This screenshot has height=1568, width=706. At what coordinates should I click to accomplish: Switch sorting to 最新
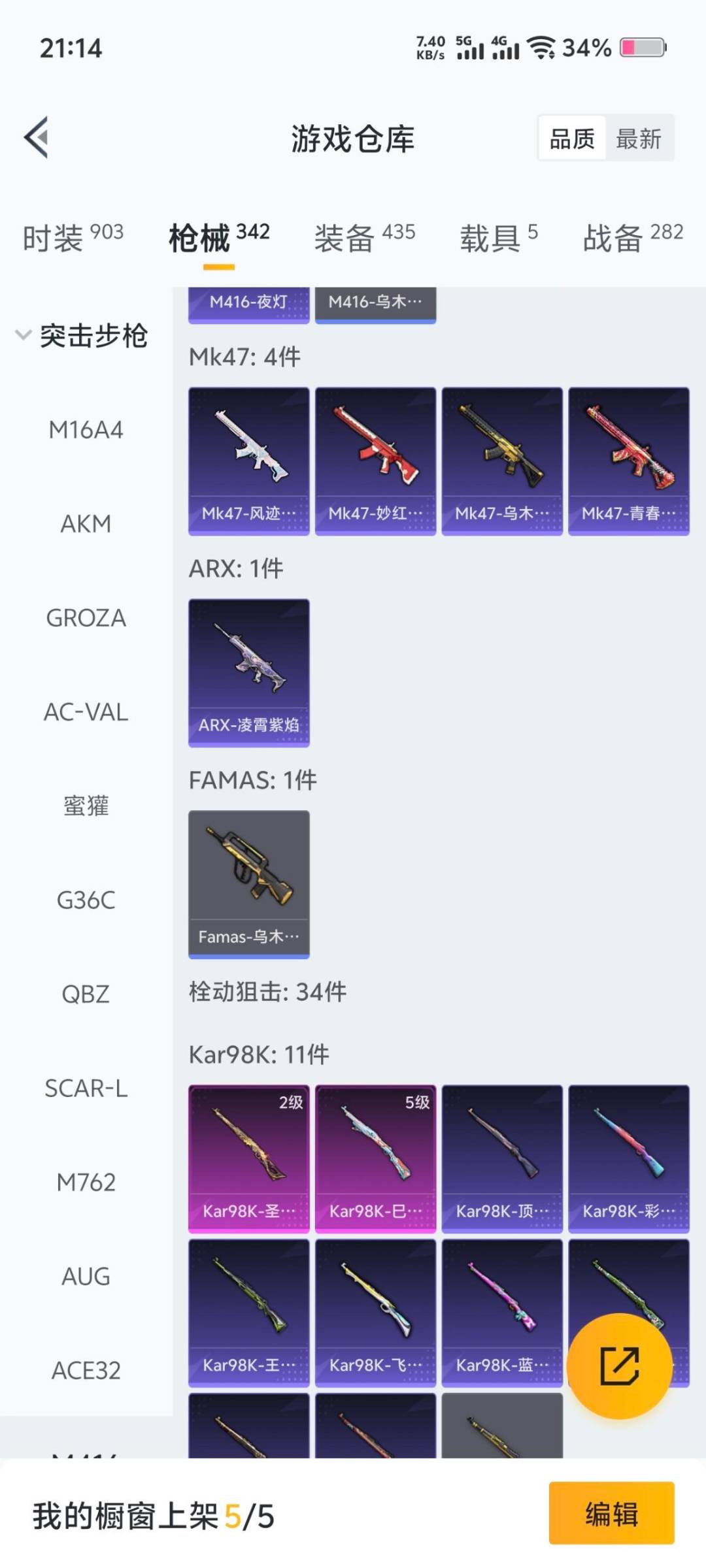pyautogui.click(x=639, y=139)
